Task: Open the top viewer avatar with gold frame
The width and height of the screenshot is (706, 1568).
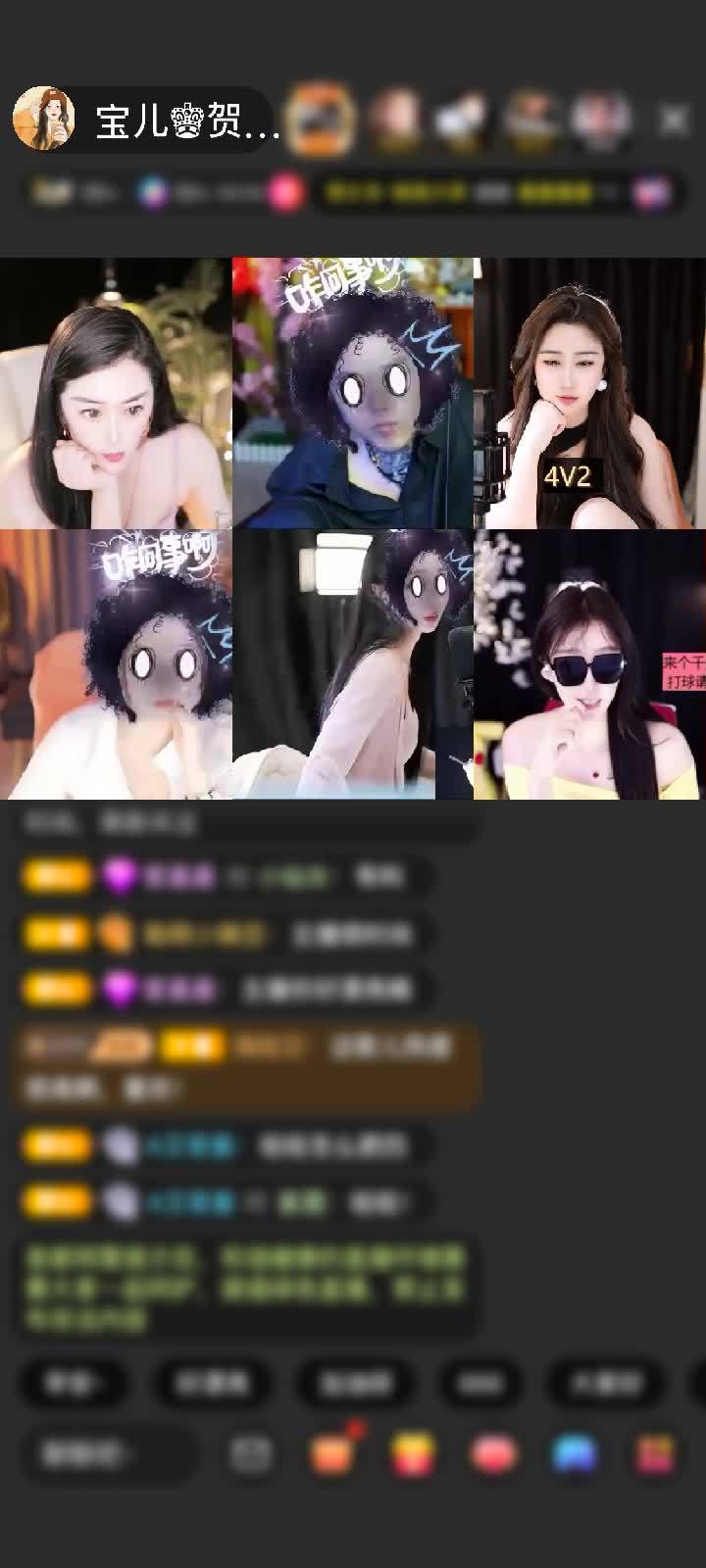Action: coord(322,120)
